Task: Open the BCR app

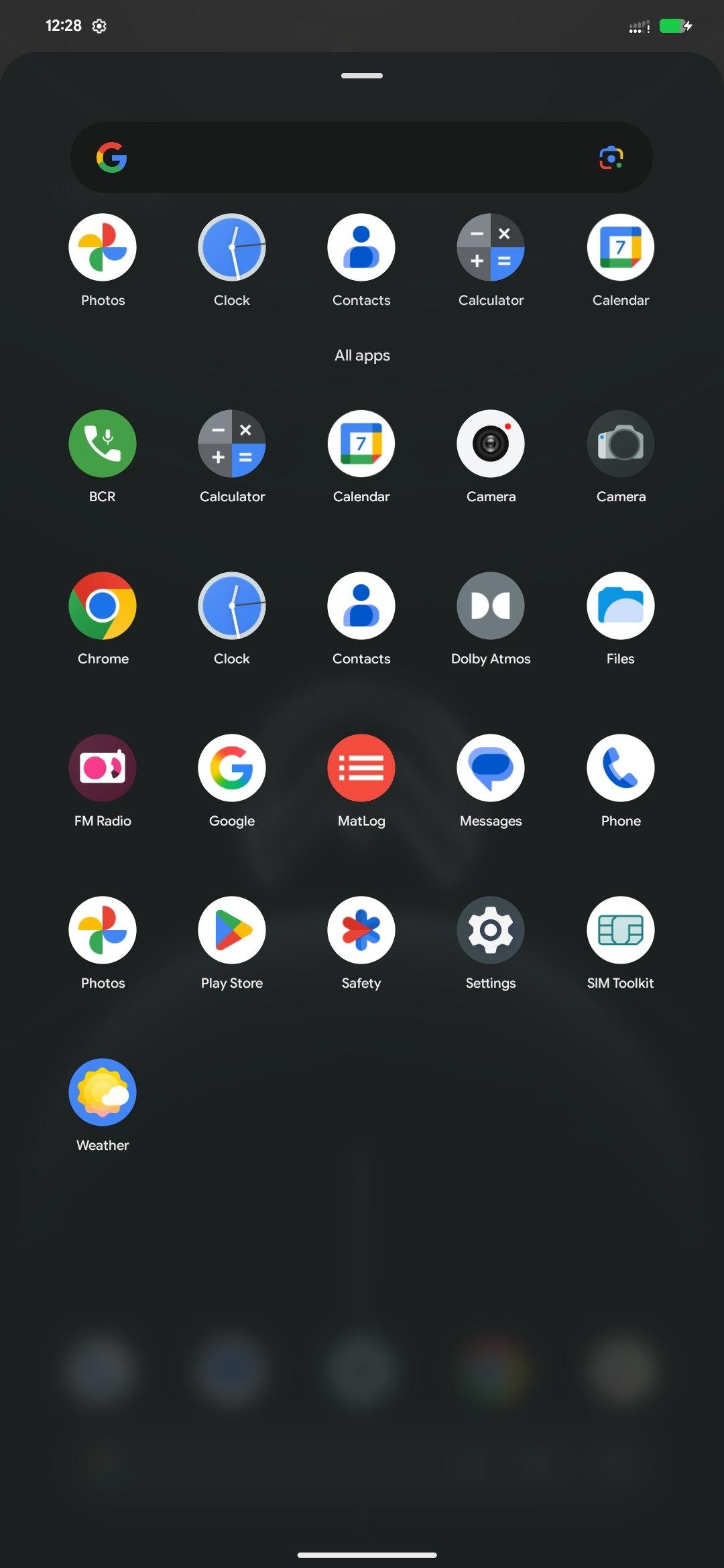Action: coord(103,444)
